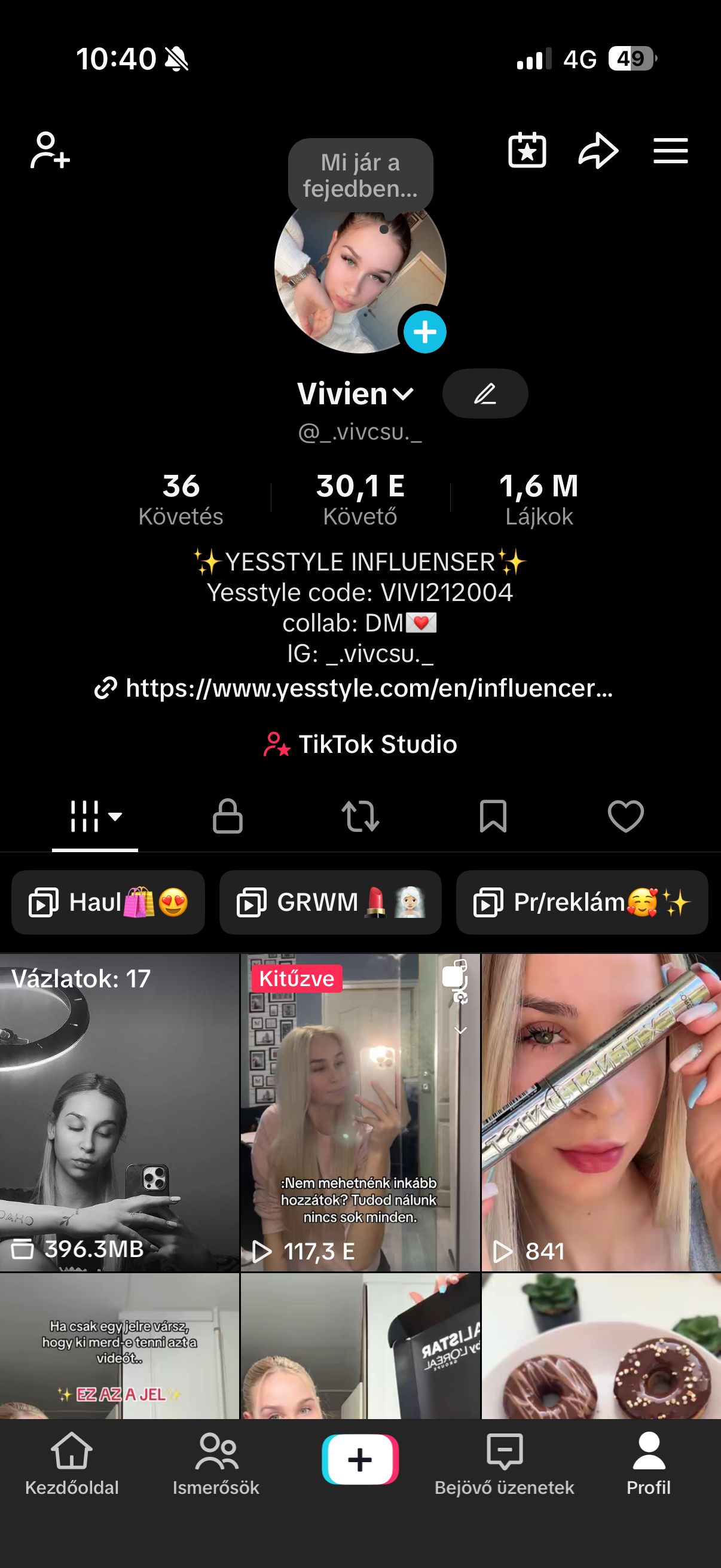Viewport: 721px width, 1568px height.
Task: Open the GRWM playlist
Action: (331, 902)
